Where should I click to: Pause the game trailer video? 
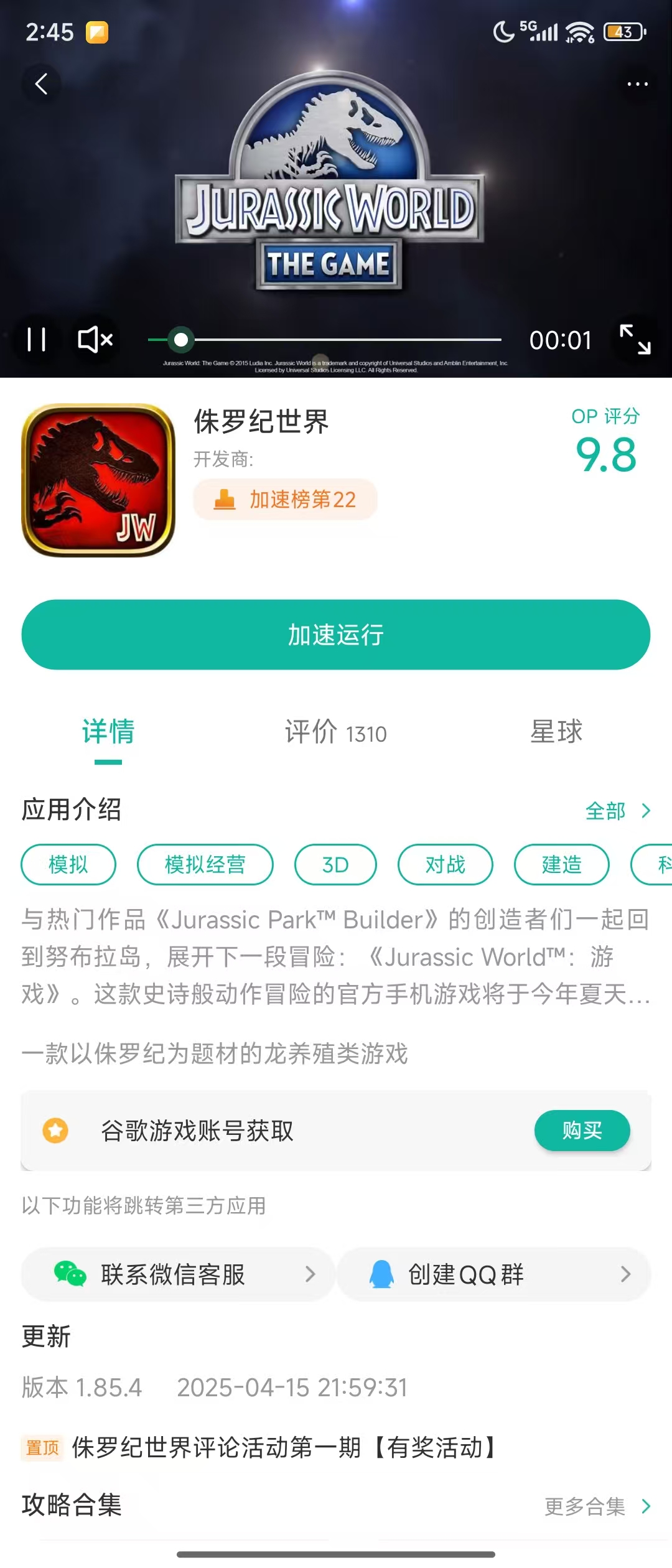37,340
